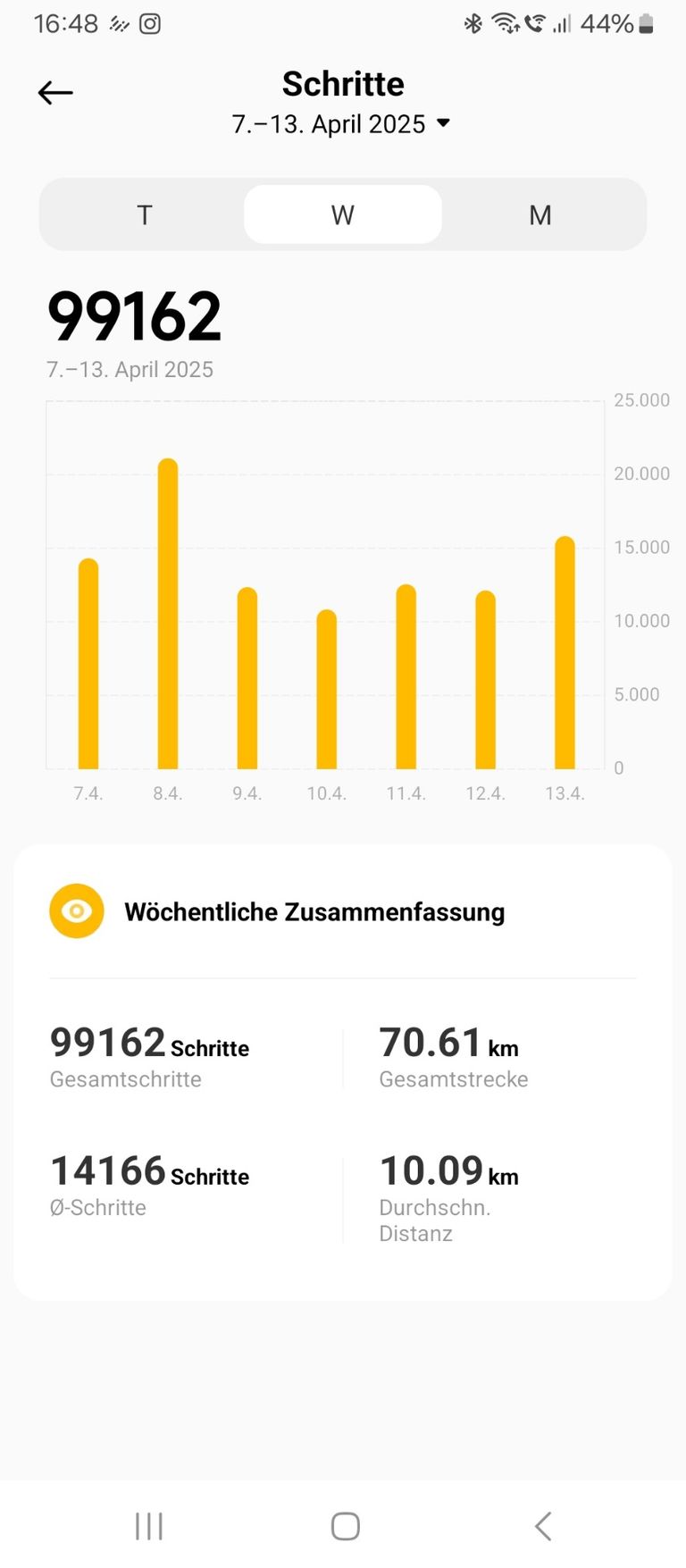Viewport: 686px width, 1568px height.
Task: Go back using the top-left arrow
Action: tap(55, 92)
